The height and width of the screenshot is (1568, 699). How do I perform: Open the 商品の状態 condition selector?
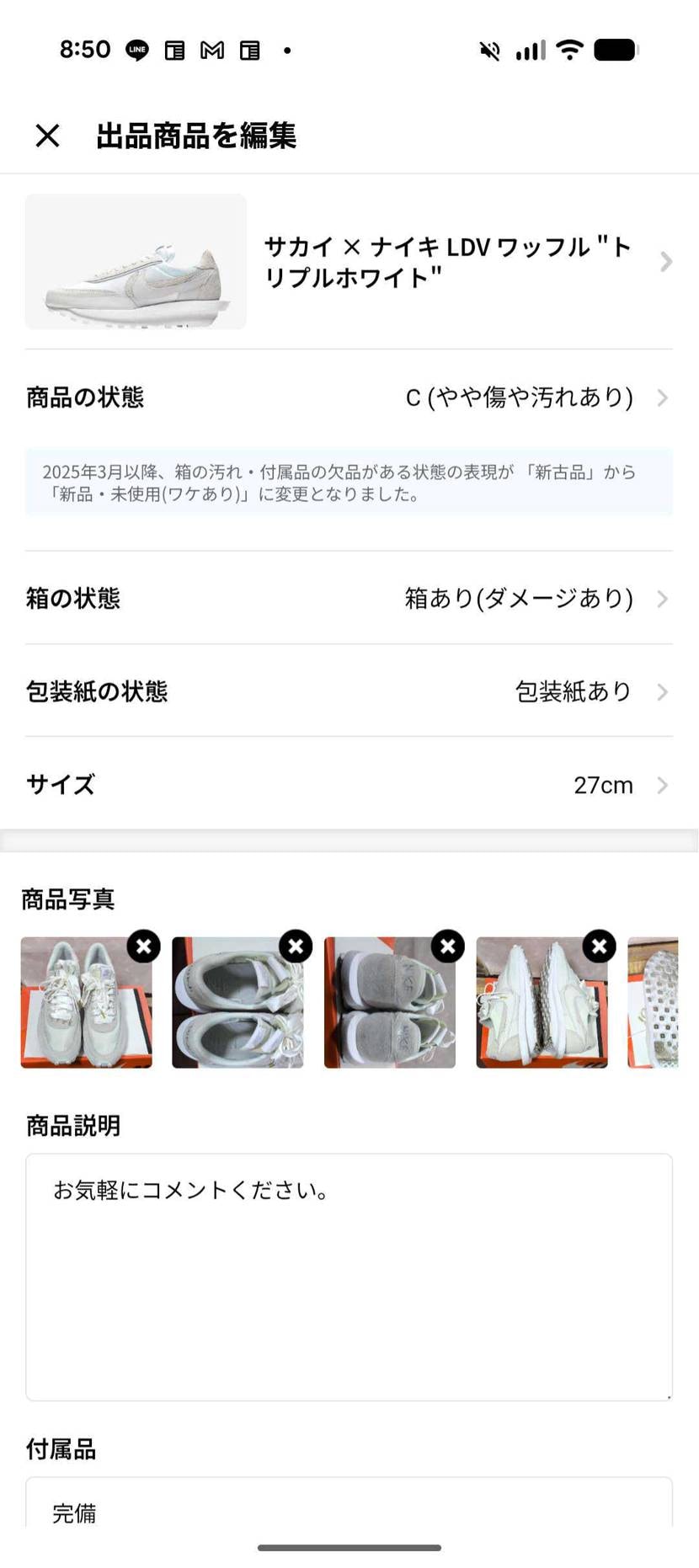pyautogui.click(x=349, y=397)
